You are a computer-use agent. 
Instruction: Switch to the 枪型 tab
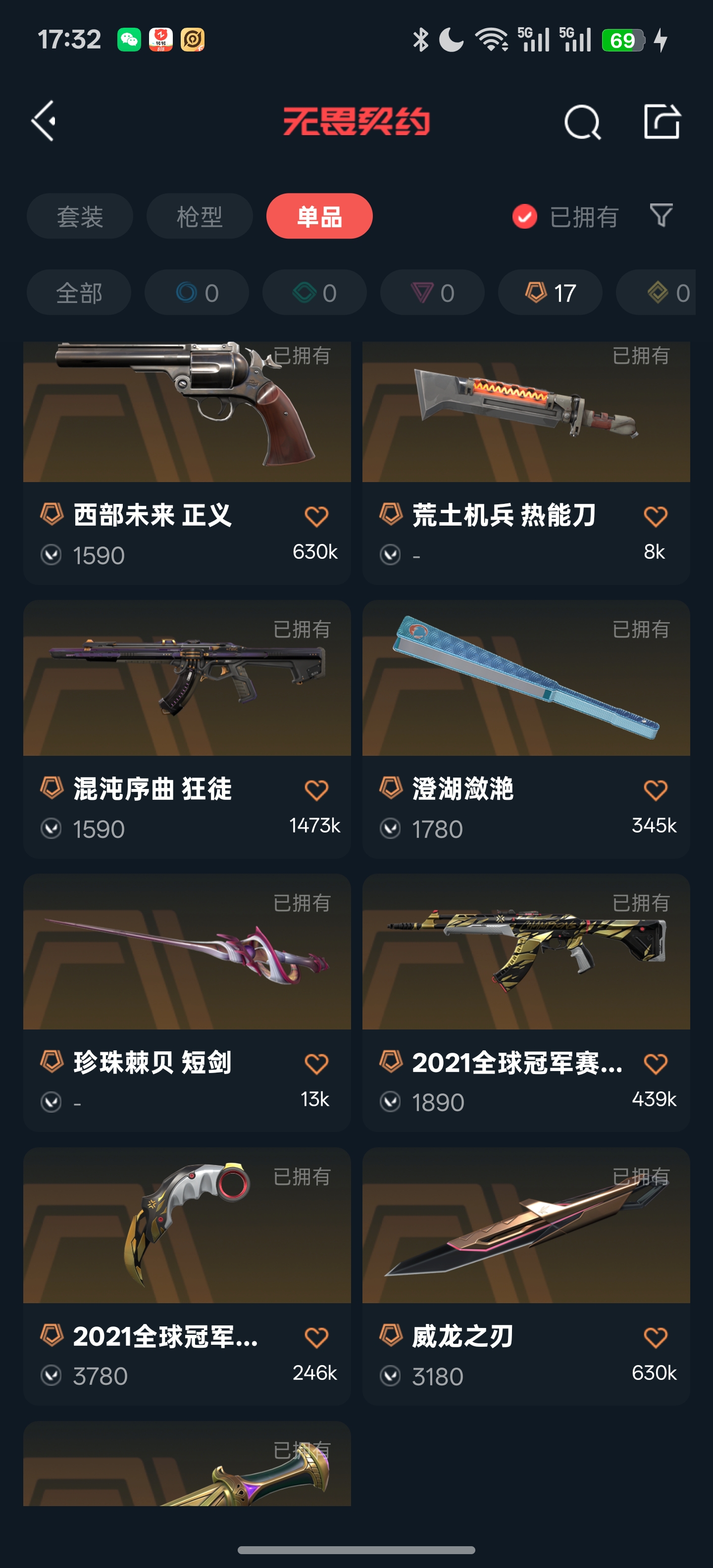tap(200, 217)
